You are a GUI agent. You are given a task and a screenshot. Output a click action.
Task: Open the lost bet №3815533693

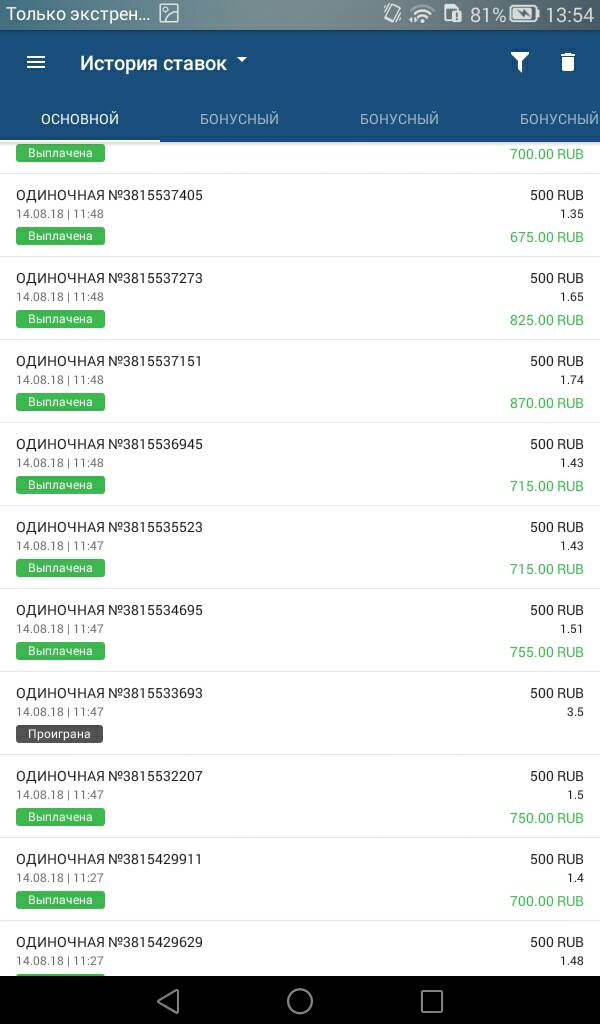300,713
